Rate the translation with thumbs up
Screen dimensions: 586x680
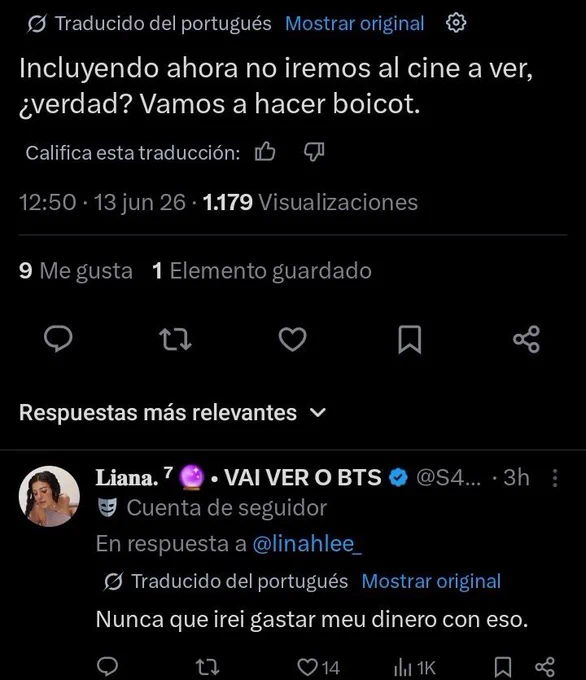(265, 152)
